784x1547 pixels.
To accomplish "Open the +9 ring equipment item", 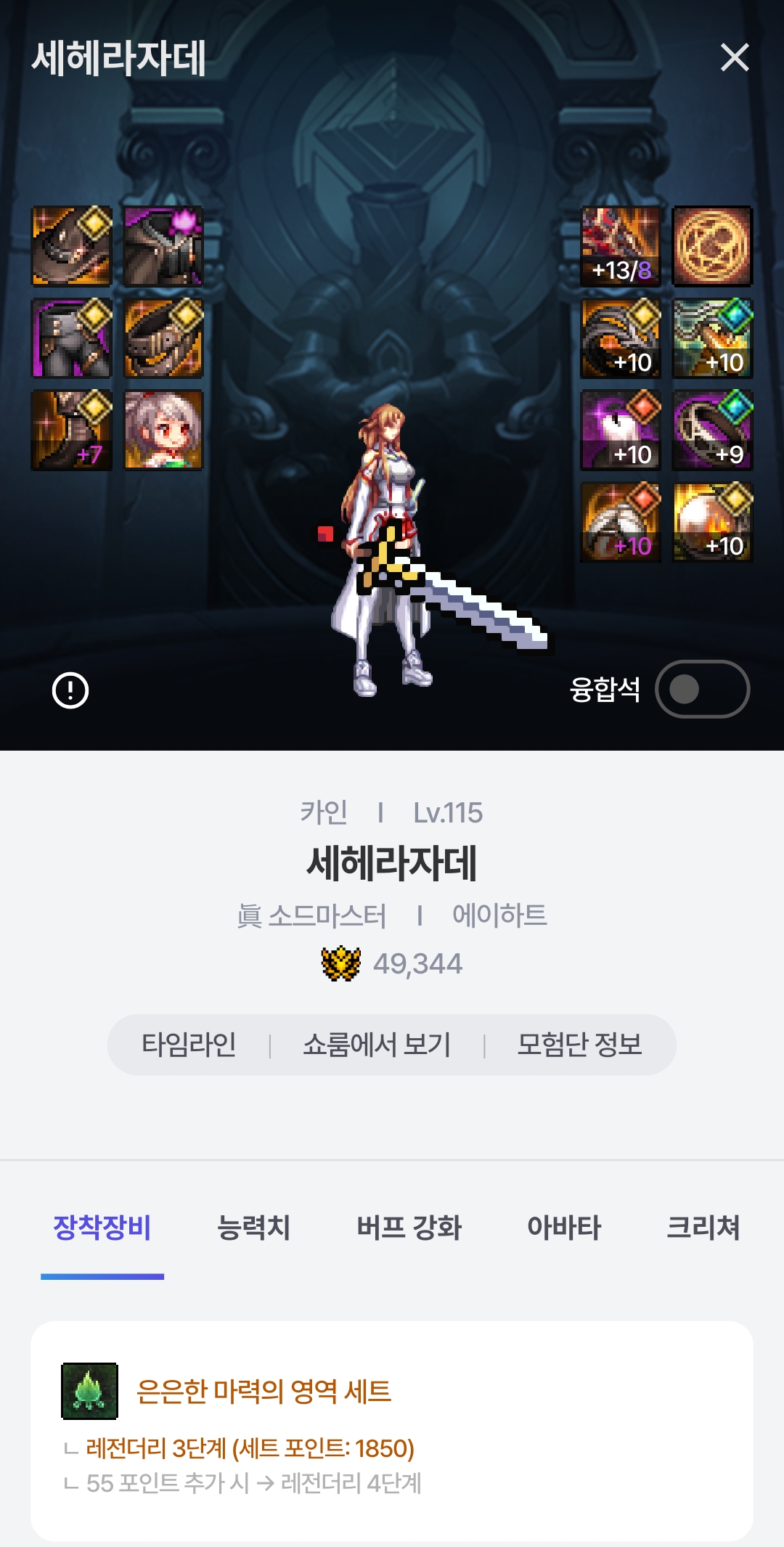I will point(712,430).
